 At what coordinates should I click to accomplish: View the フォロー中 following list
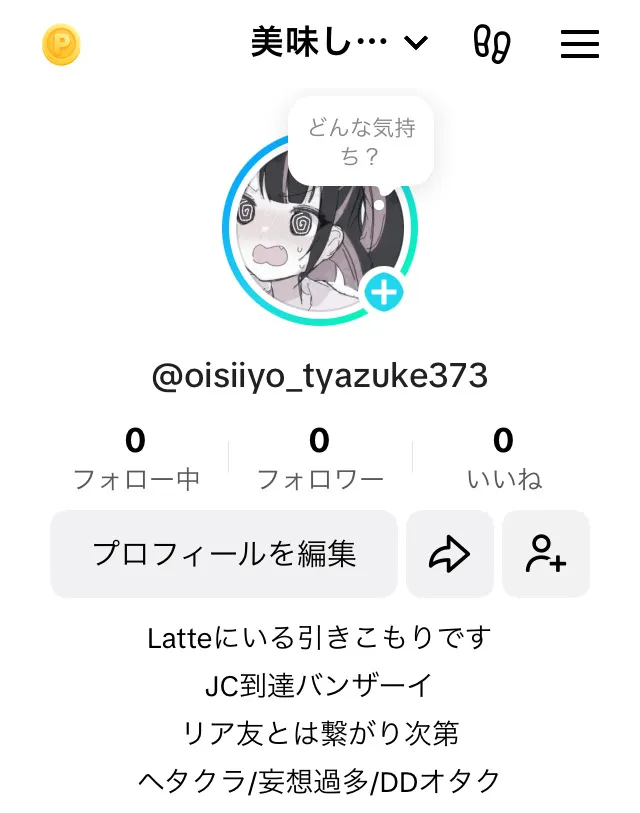(136, 458)
